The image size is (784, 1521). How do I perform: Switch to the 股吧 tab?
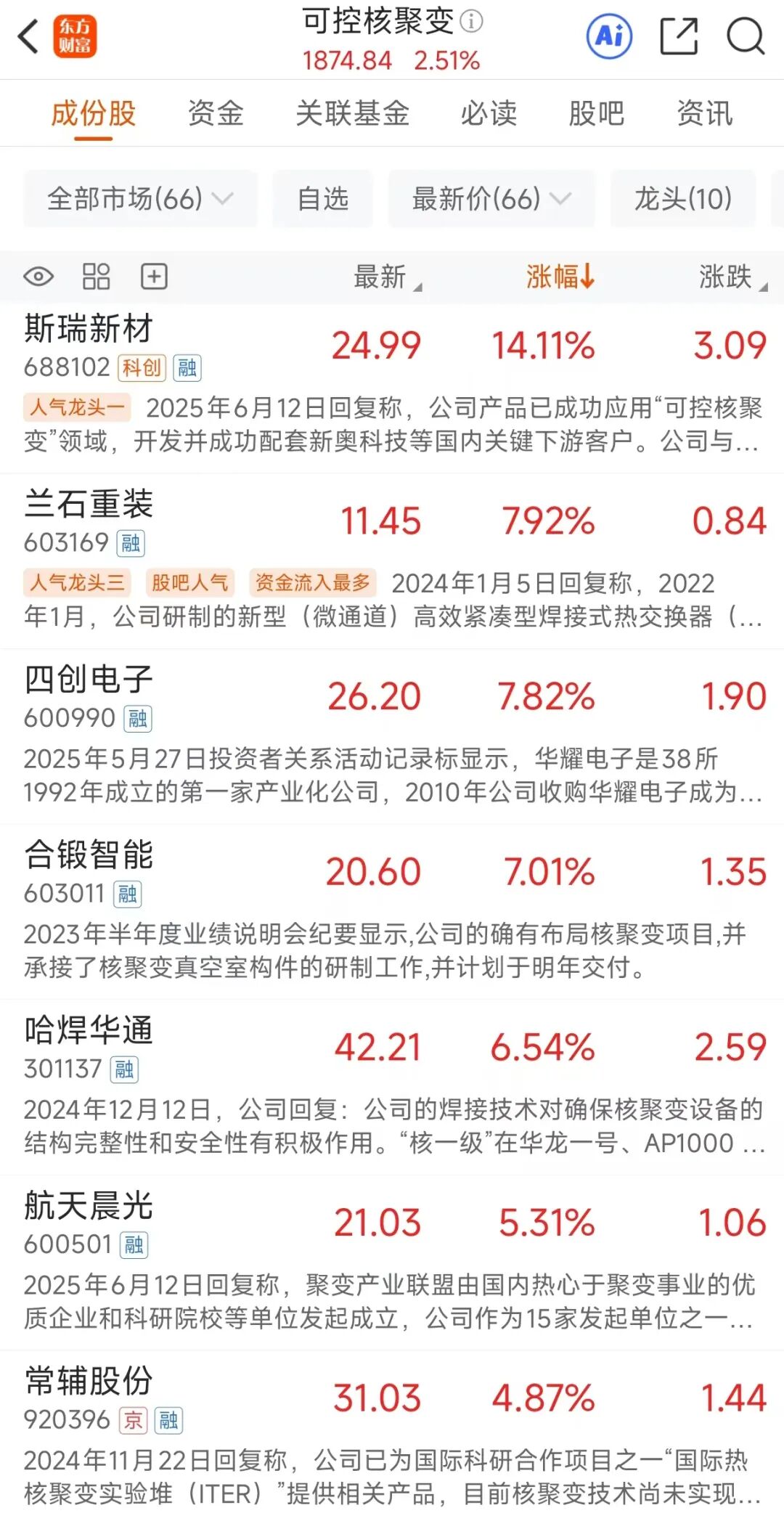click(x=597, y=114)
